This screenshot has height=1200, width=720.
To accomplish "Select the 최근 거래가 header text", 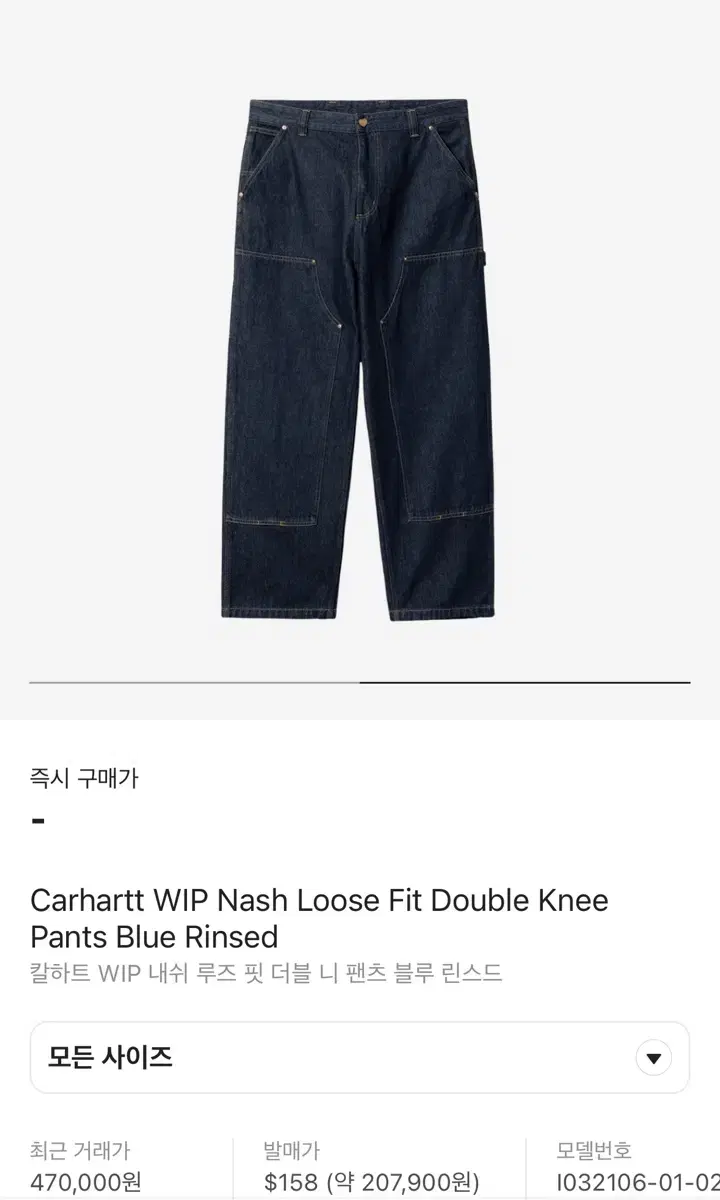I will pyautogui.click(x=82, y=1151).
